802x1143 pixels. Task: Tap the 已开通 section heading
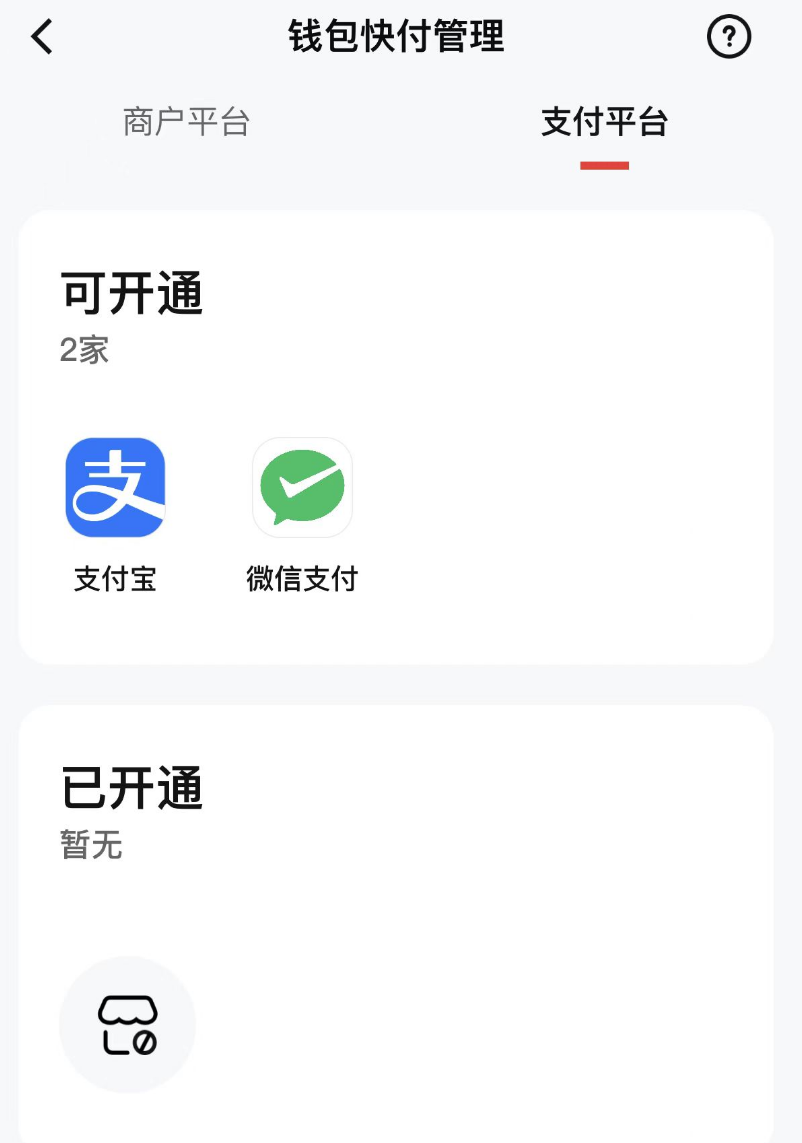pos(132,788)
